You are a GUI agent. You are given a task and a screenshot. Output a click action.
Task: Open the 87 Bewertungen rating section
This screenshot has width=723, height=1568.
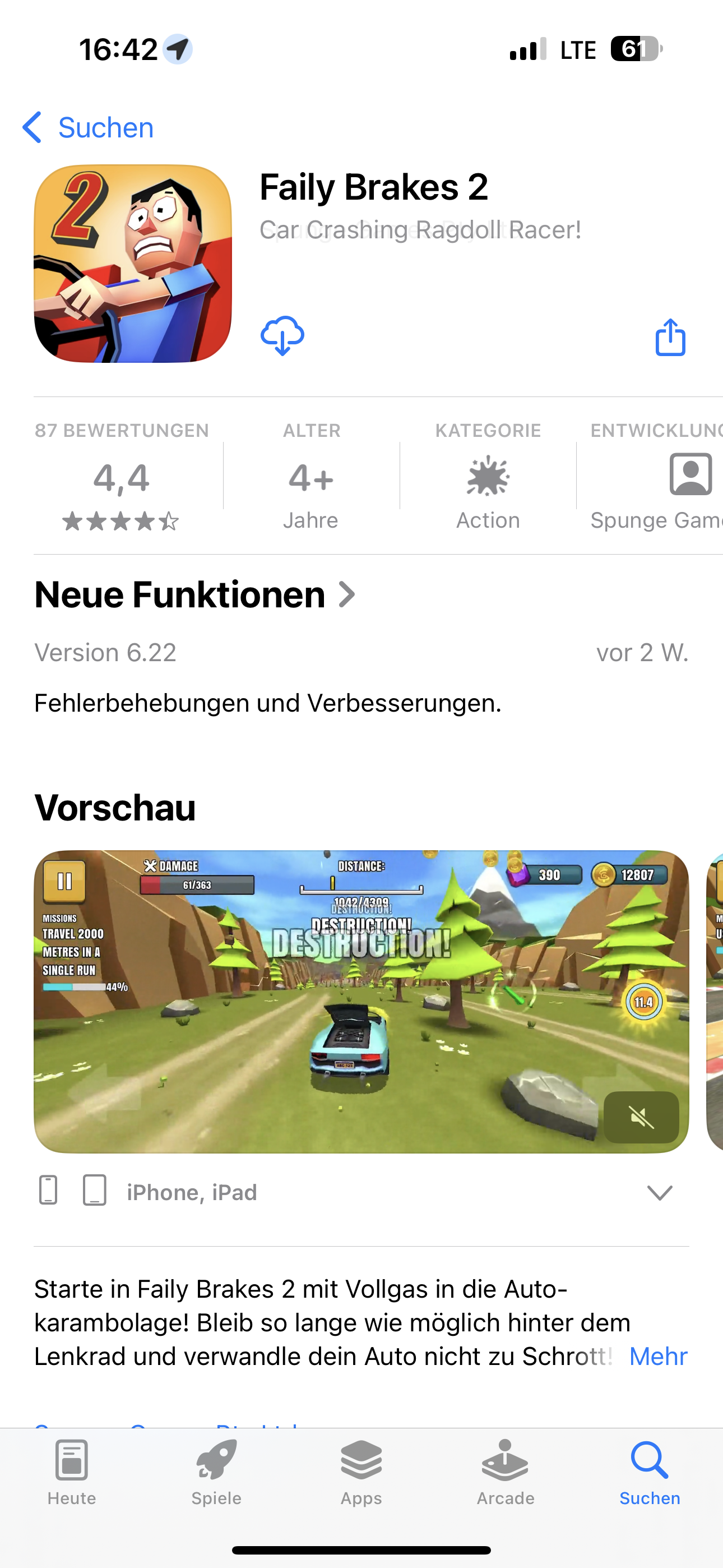pyautogui.click(x=122, y=477)
